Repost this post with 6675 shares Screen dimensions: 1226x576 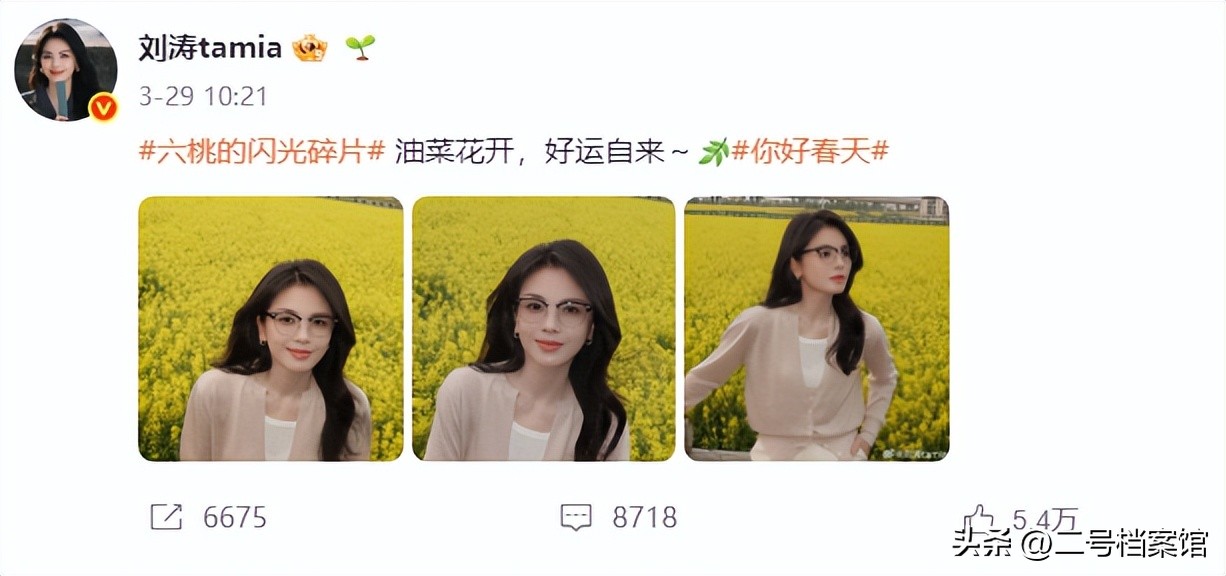pyautogui.click(x=166, y=517)
